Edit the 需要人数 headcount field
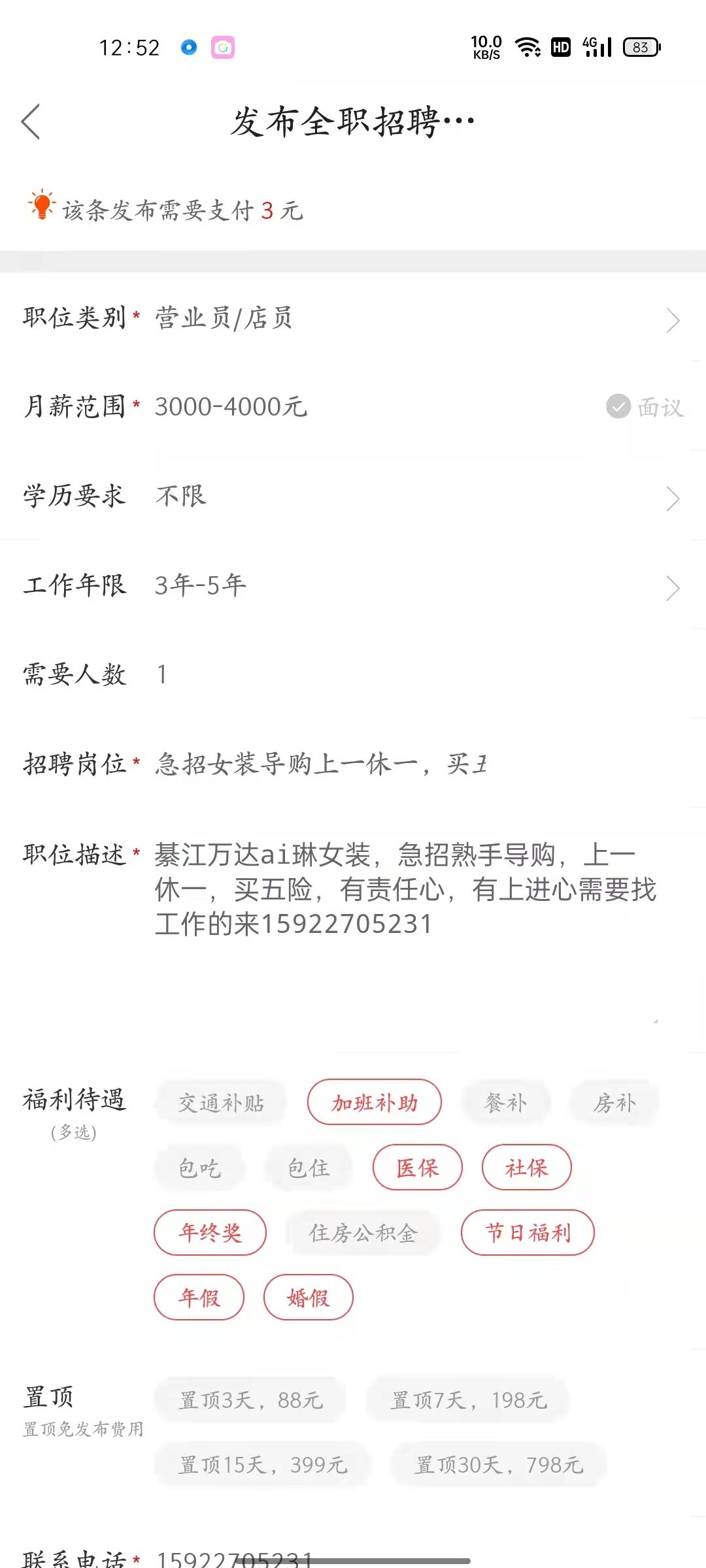This screenshot has height=1568, width=706. coord(392,674)
